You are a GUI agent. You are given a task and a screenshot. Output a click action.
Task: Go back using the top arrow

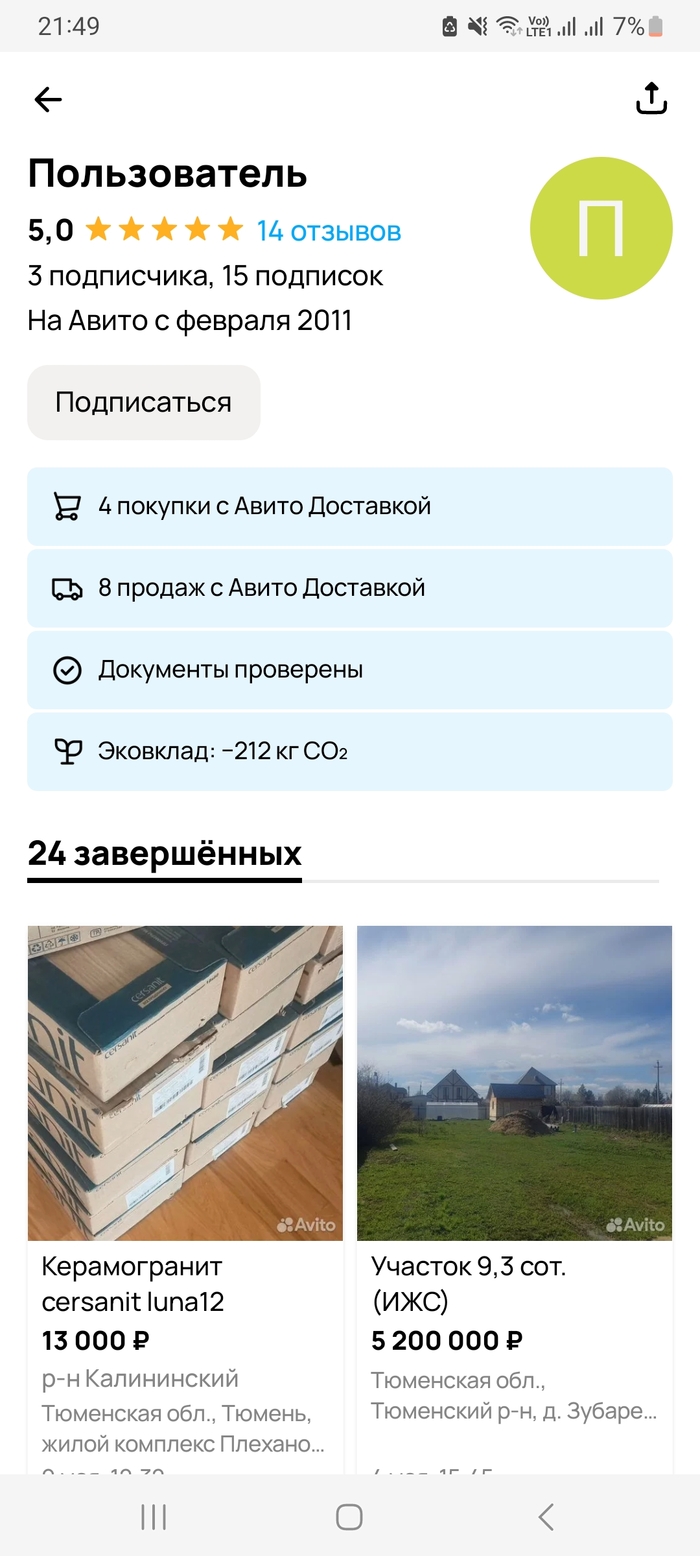48,99
